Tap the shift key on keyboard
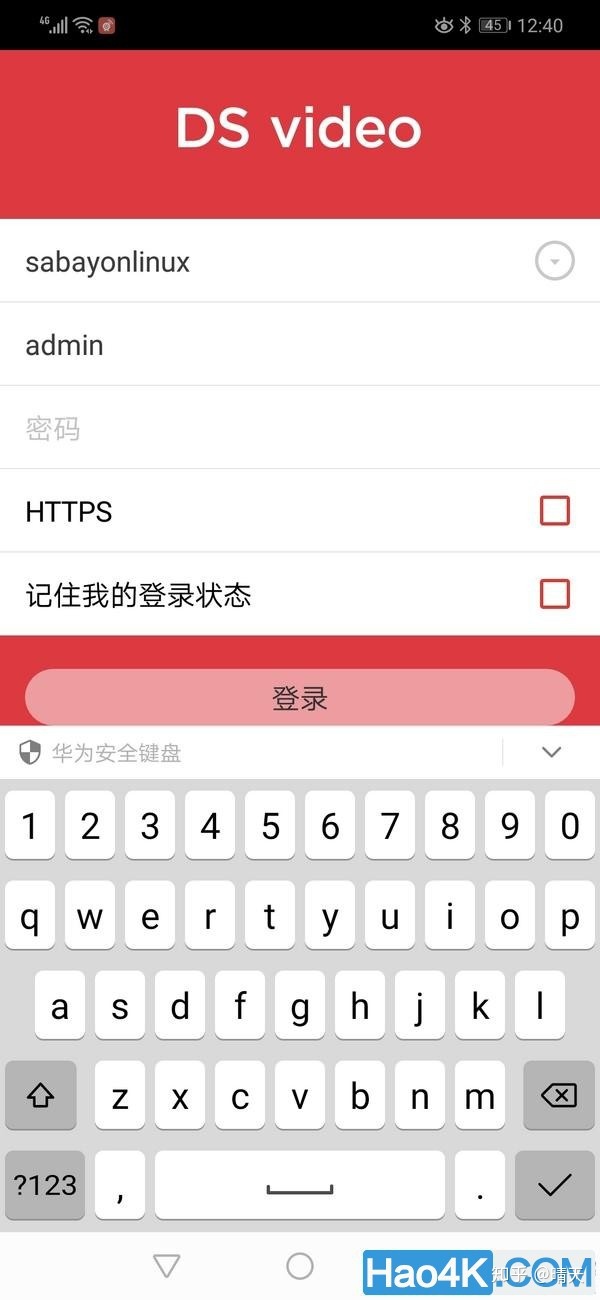The height and width of the screenshot is (1300, 600). pos(40,1096)
